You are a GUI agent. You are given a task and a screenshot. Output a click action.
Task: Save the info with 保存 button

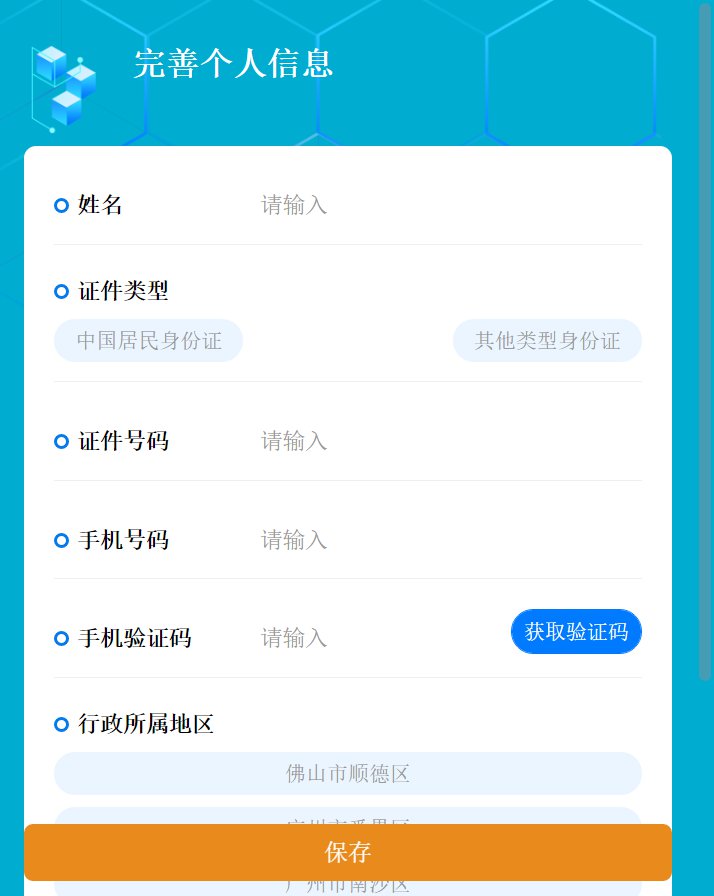[347, 852]
